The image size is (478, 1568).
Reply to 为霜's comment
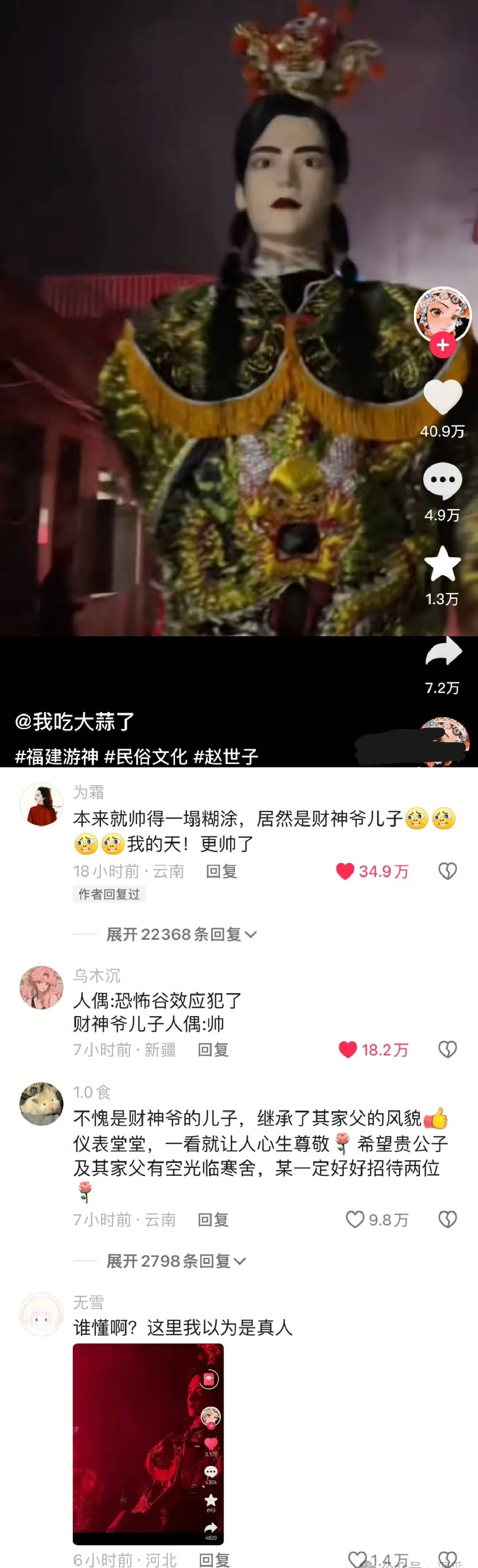click(221, 871)
